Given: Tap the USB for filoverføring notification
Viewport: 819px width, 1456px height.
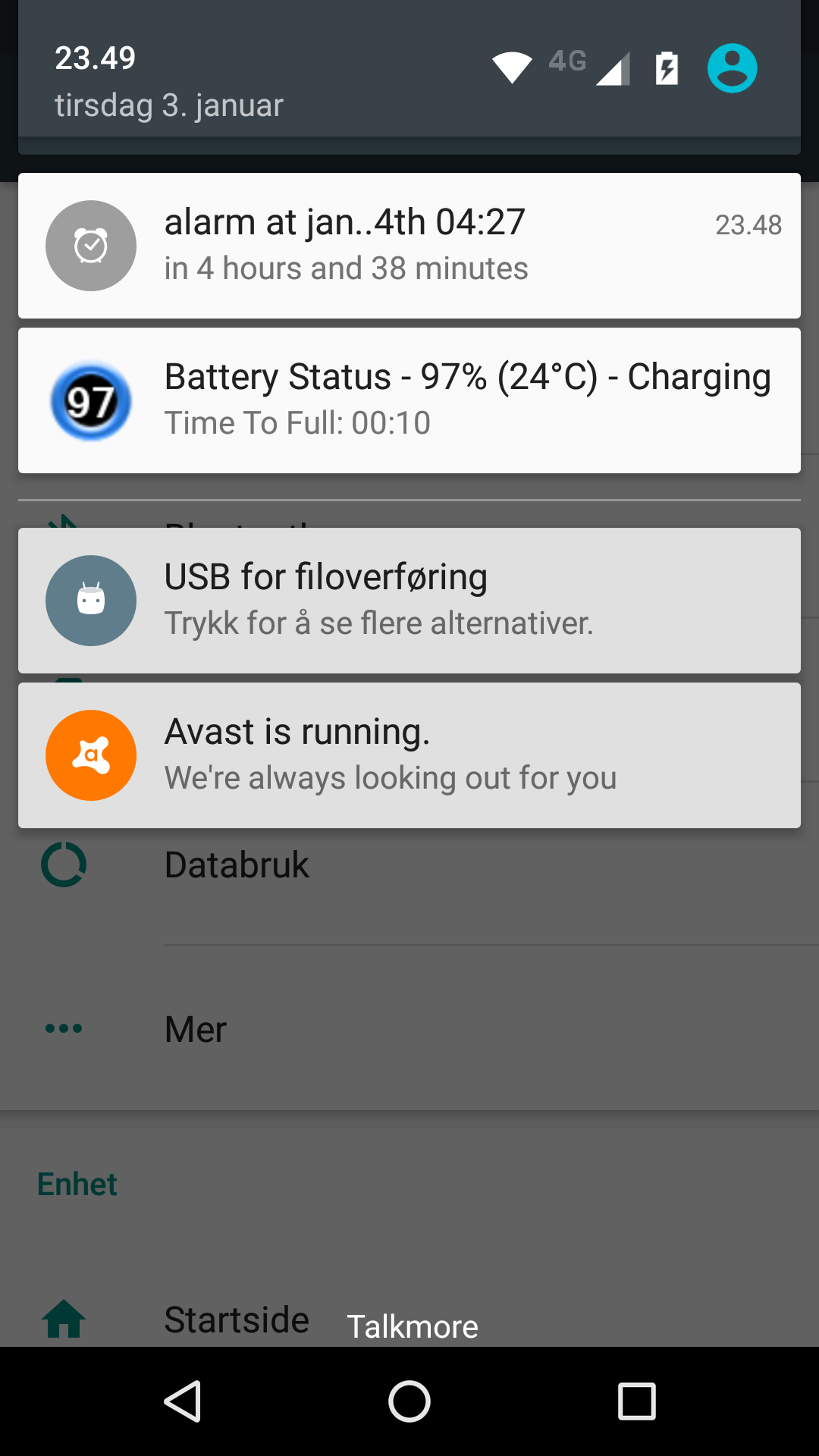Looking at the screenshot, I should (x=409, y=601).
